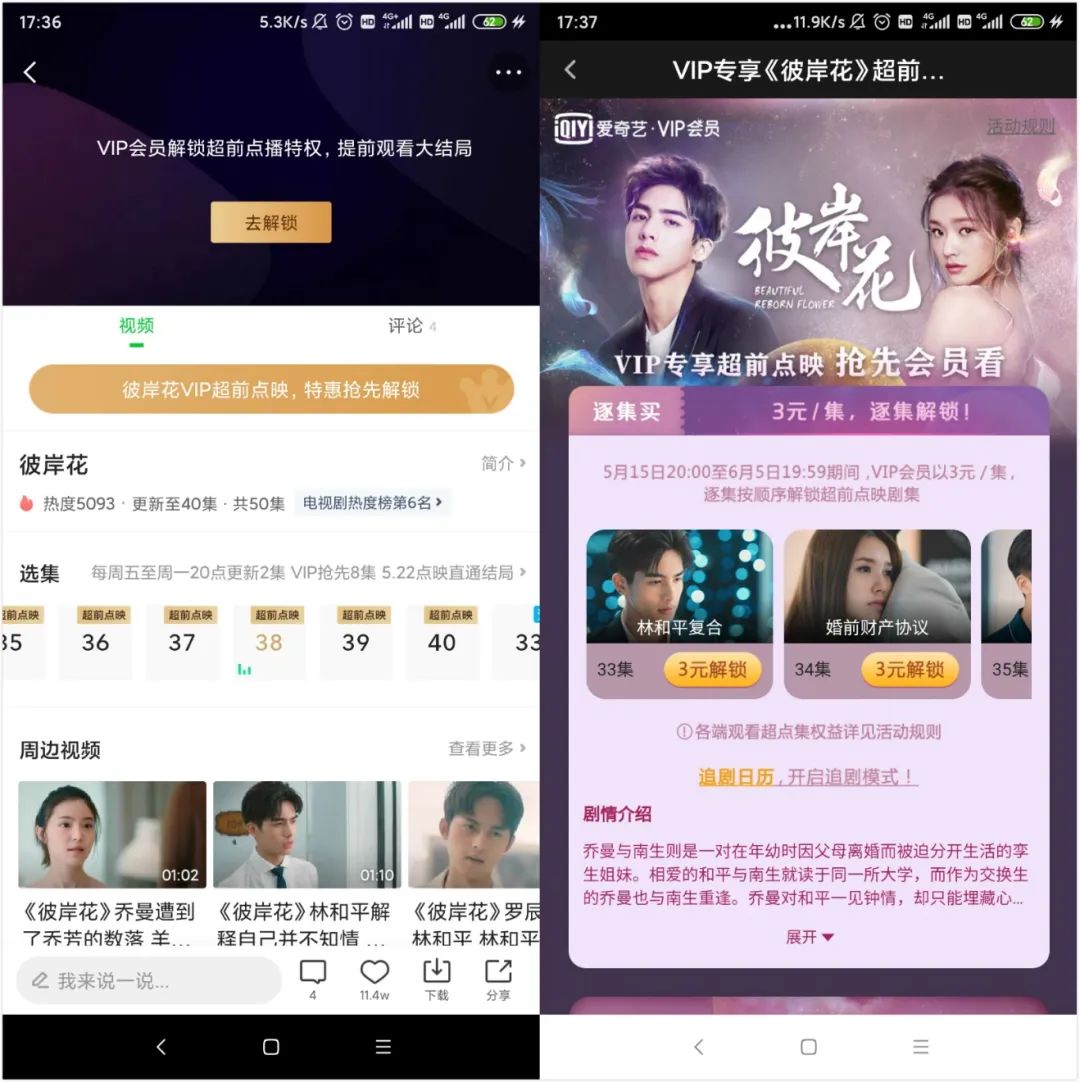The height and width of the screenshot is (1082, 1080).
Task: Tap the flame icon next to 热度5093
Action: pyautogui.click(x=26, y=500)
